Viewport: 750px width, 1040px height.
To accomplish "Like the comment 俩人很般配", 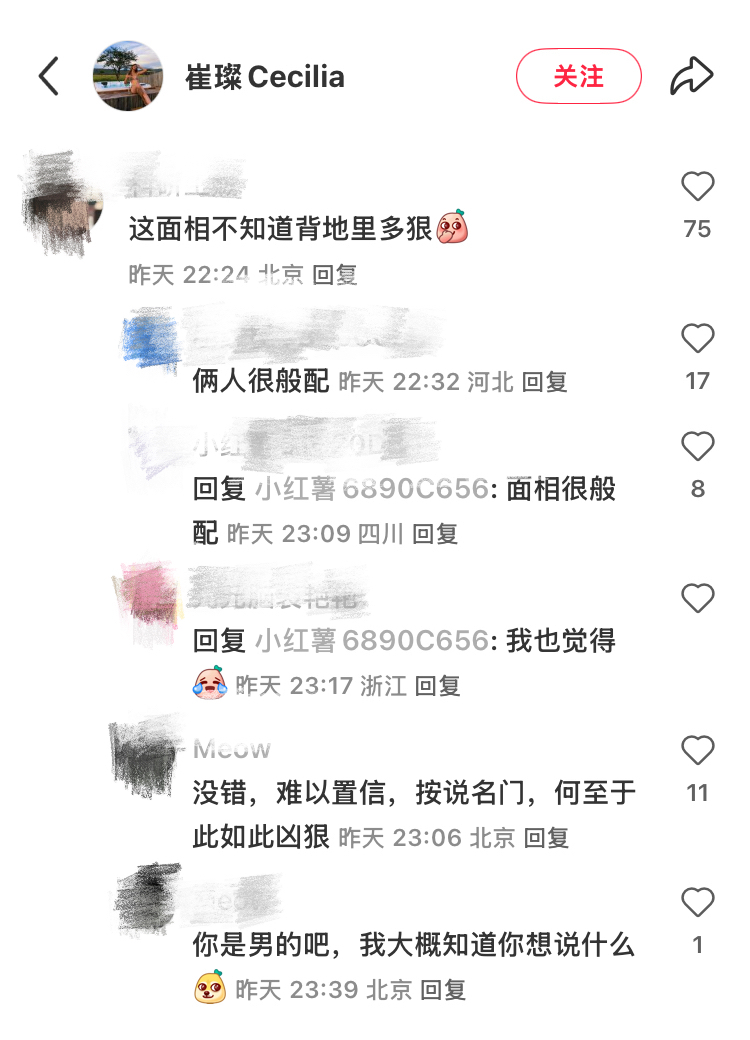I will [697, 340].
